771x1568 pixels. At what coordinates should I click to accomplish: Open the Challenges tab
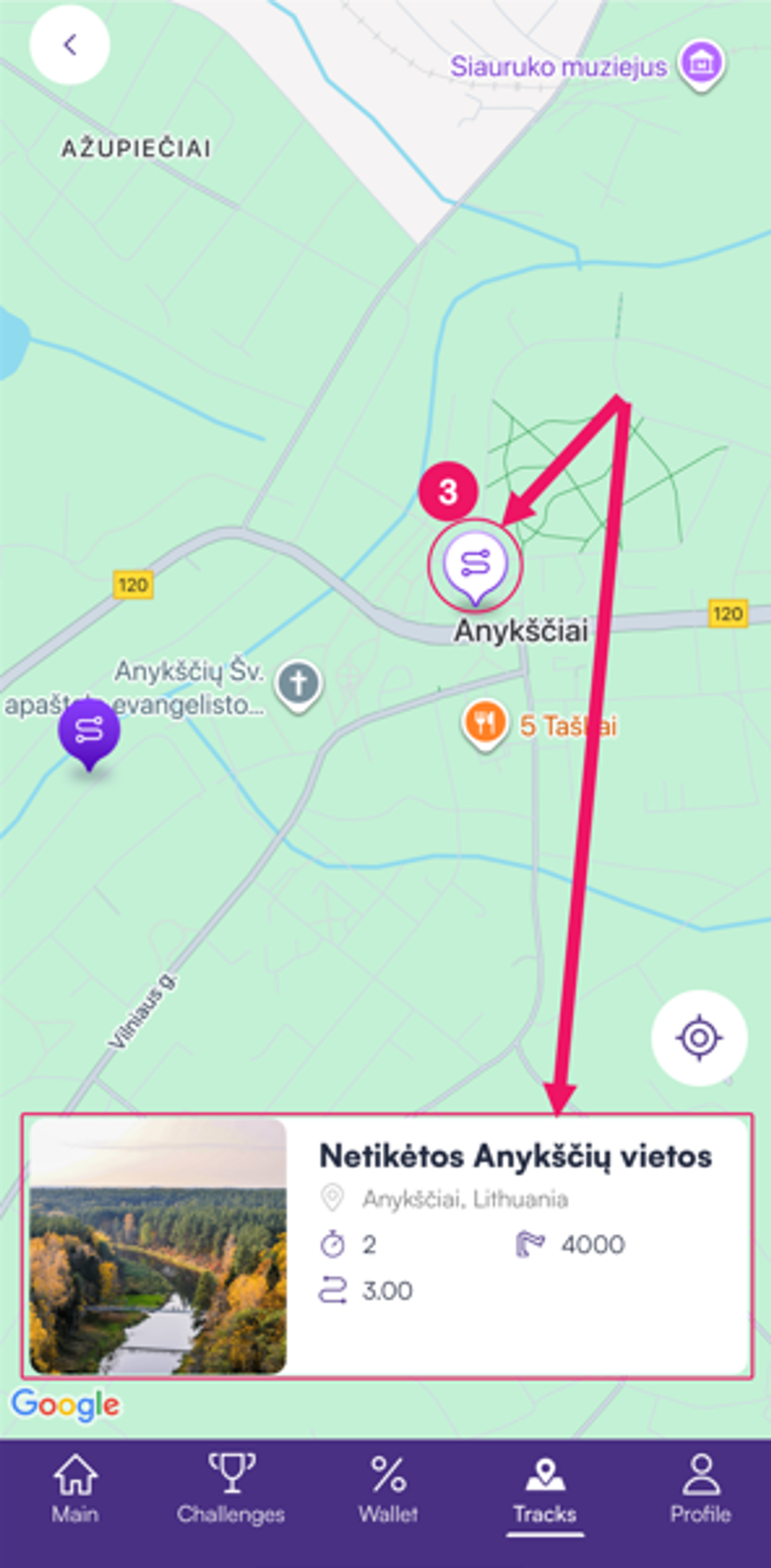231,1488
